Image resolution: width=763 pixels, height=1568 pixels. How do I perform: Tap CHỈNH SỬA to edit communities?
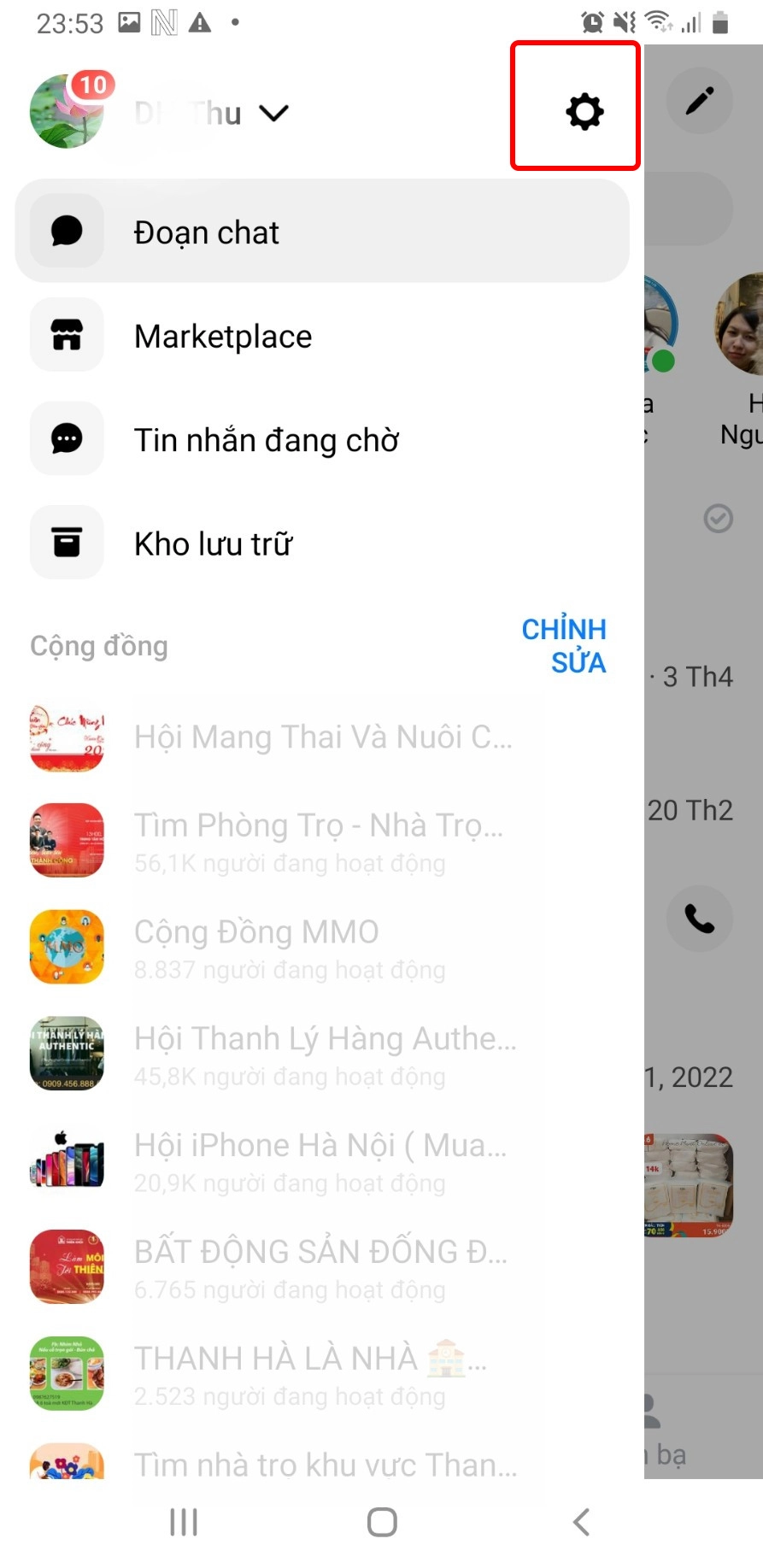(x=563, y=645)
